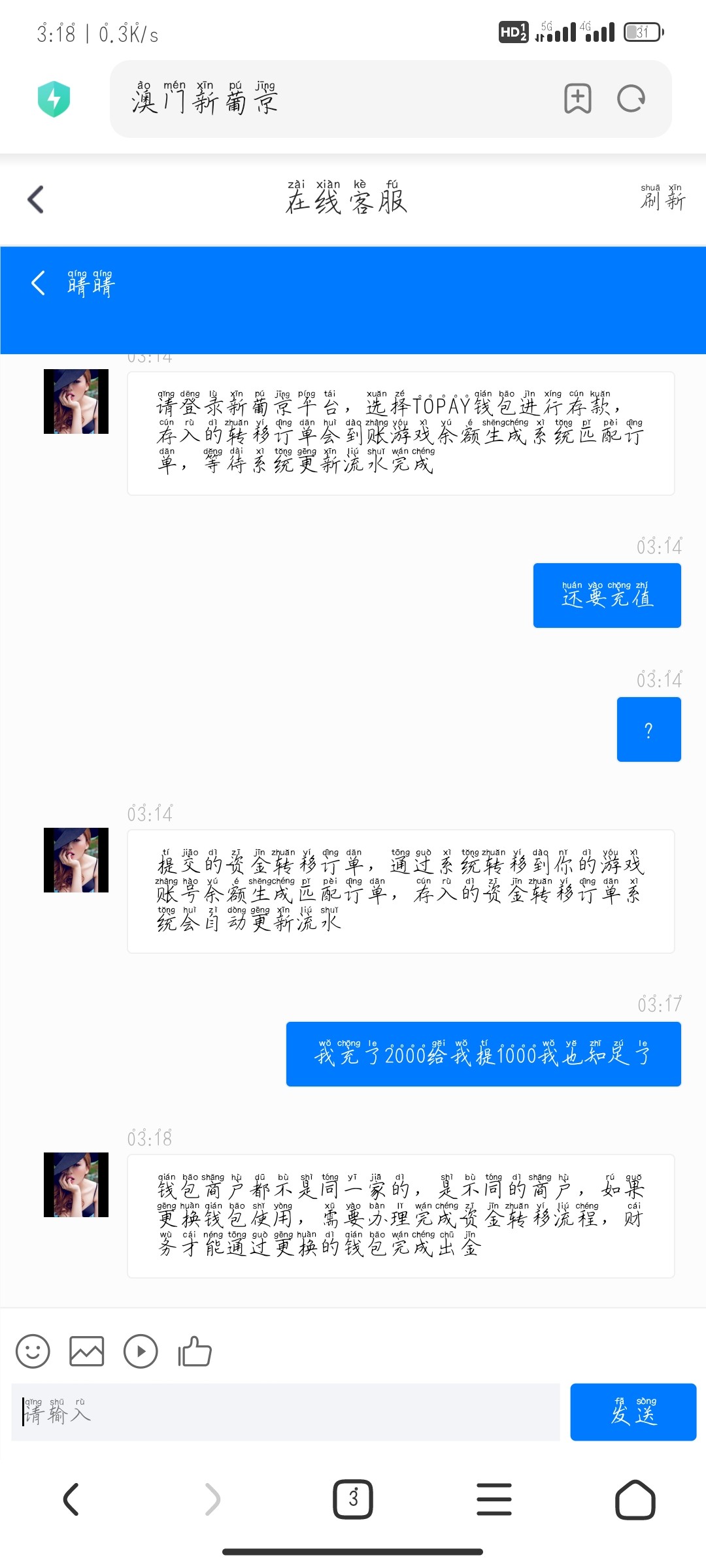The height and width of the screenshot is (1568, 706).
Task: Open the image attachment picker
Action: 86,1352
